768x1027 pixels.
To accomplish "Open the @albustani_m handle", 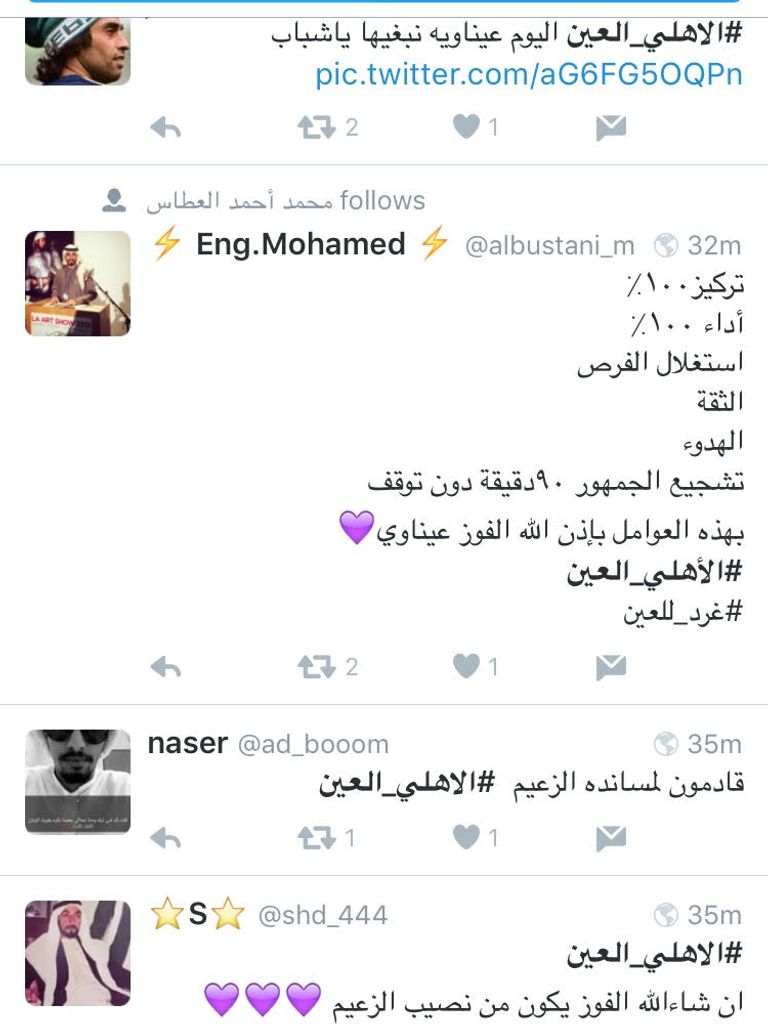I will point(549,246).
